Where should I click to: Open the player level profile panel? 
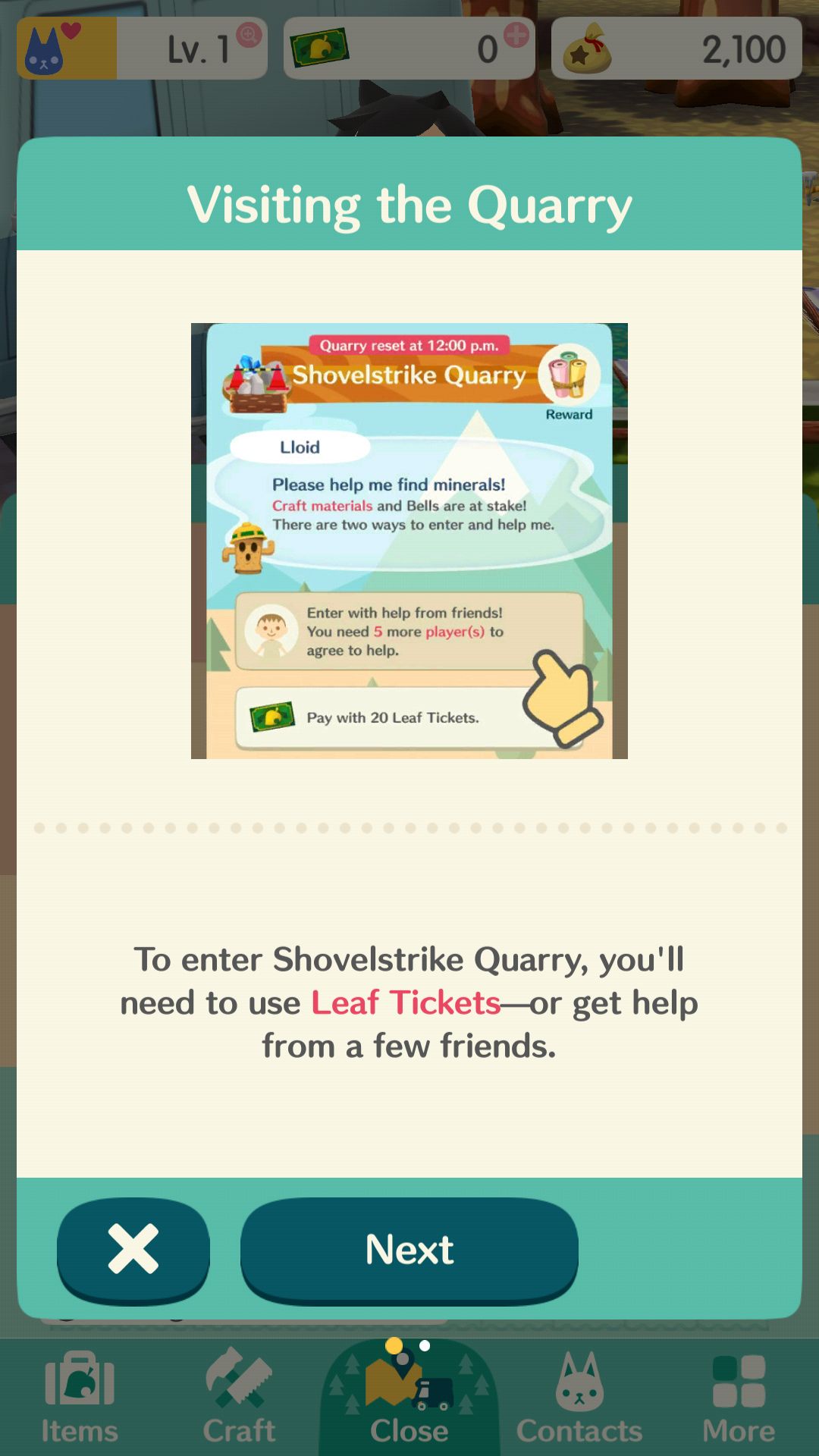(x=143, y=49)
